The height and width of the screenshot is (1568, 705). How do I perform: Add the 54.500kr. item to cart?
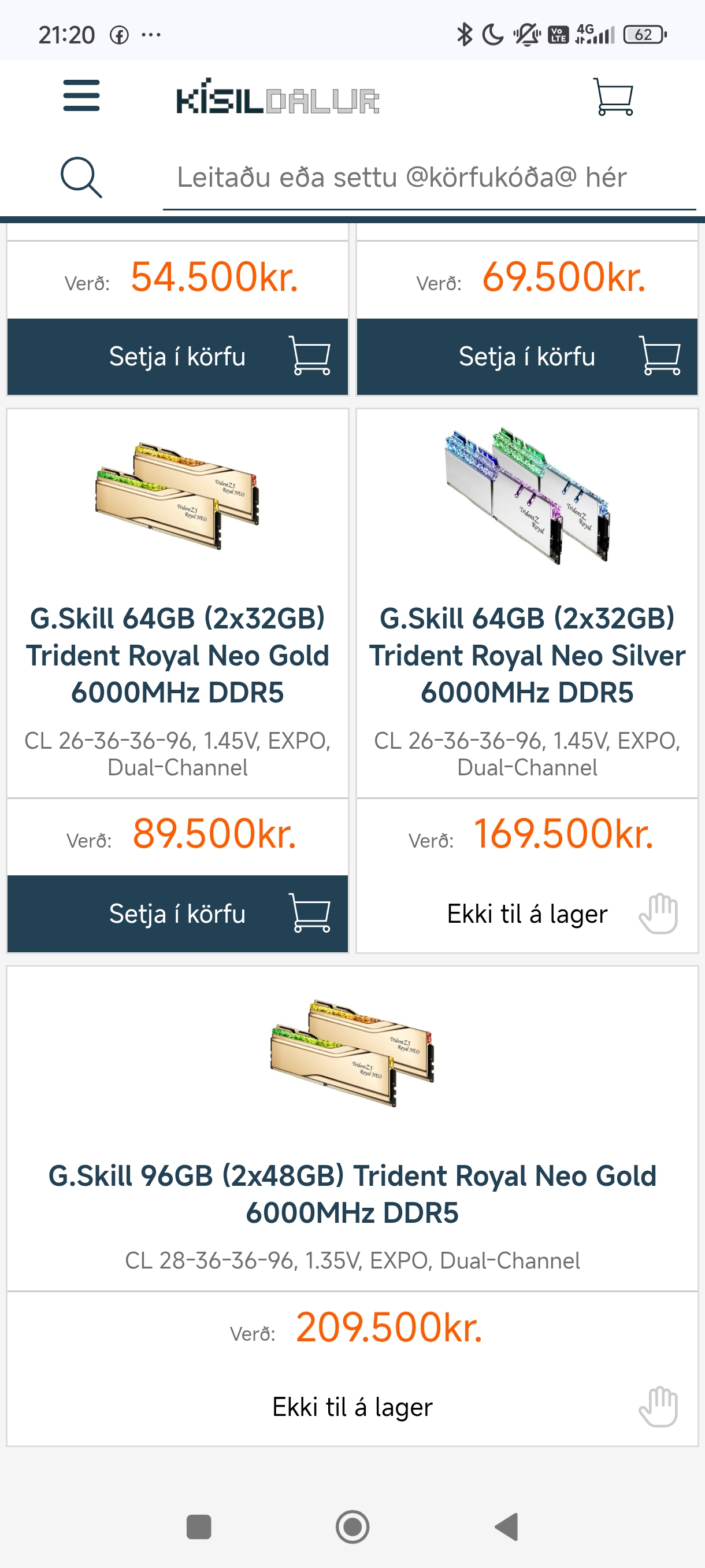[177, 357]
